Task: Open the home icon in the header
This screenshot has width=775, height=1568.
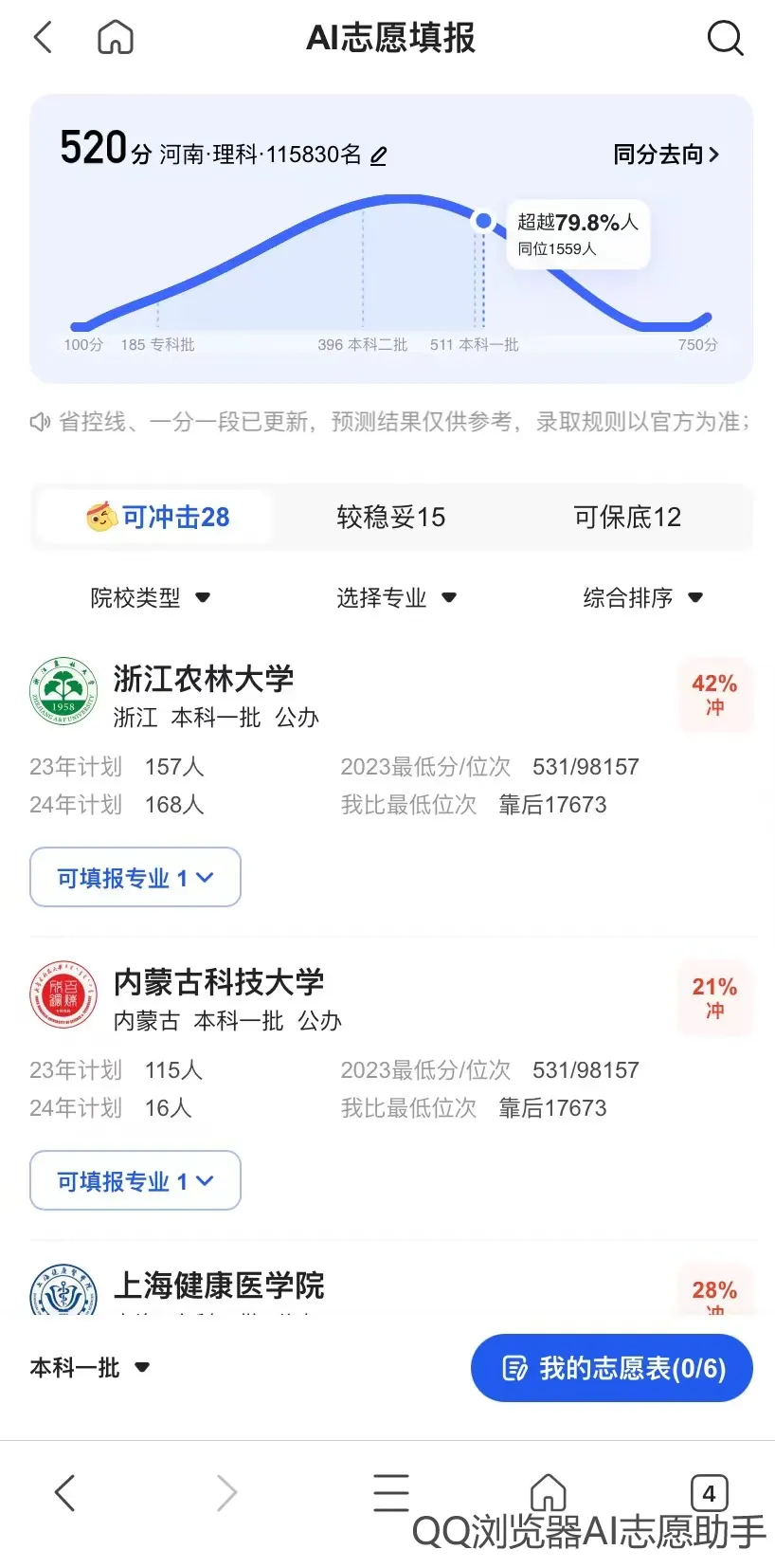Action: 116,38
